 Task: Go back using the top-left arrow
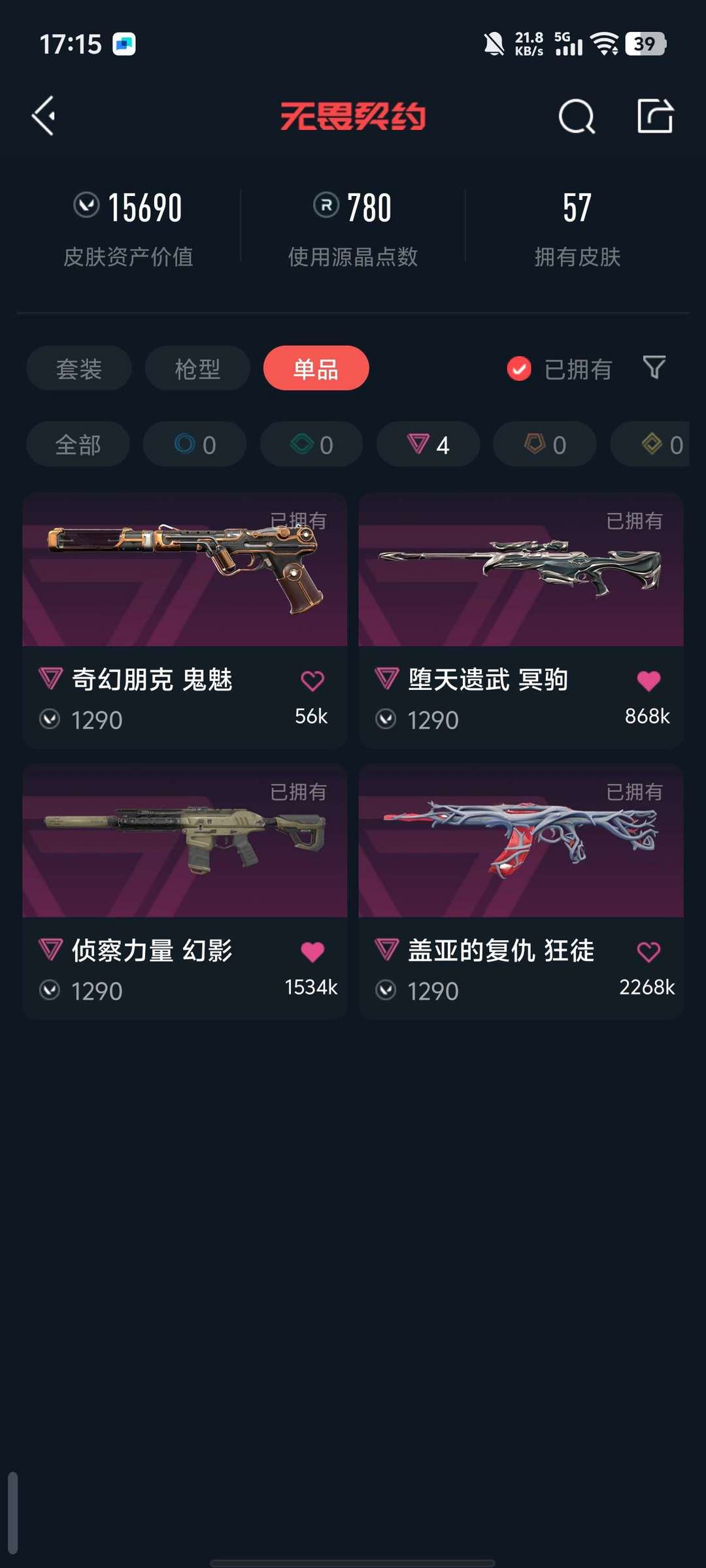44,116
